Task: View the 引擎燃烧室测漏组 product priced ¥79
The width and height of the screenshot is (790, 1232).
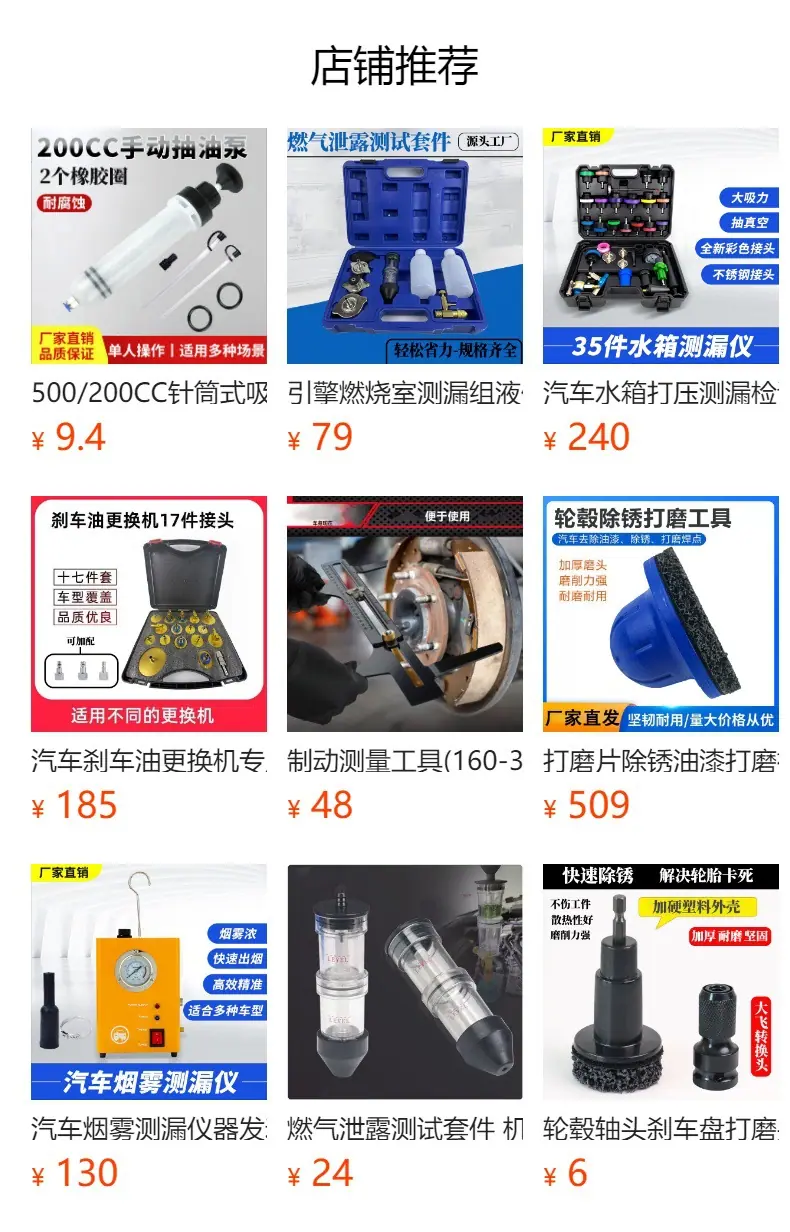Action: point(405,292)
